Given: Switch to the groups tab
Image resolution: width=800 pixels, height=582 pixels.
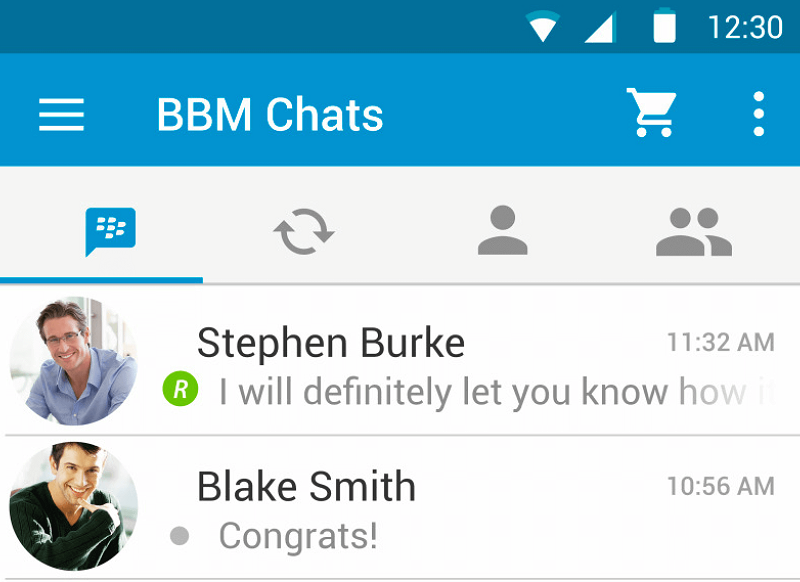Looking at the screenshot, I should pyautogui.click(x=693, y=232).
